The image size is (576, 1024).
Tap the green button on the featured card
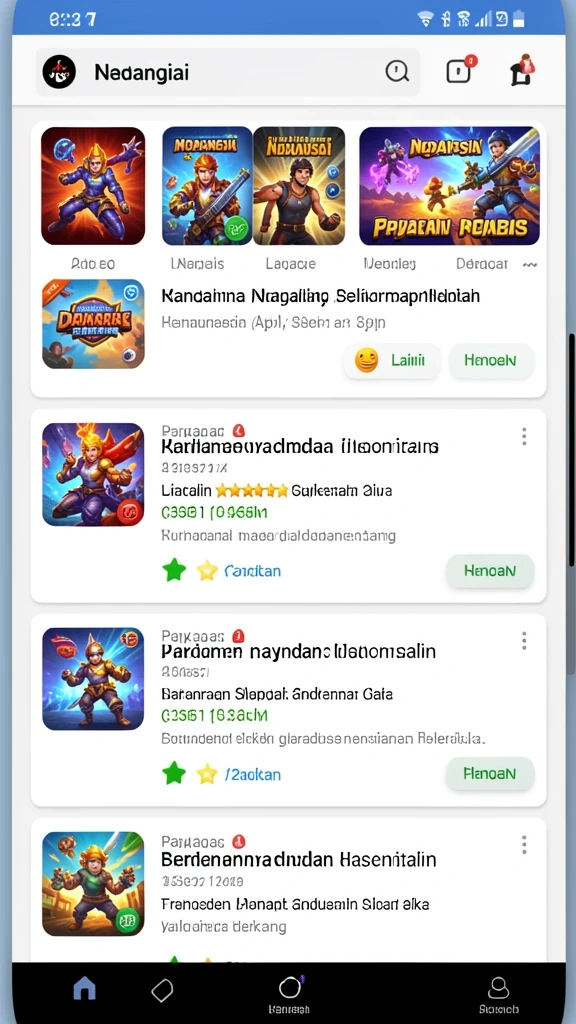[x=491, y=360]
